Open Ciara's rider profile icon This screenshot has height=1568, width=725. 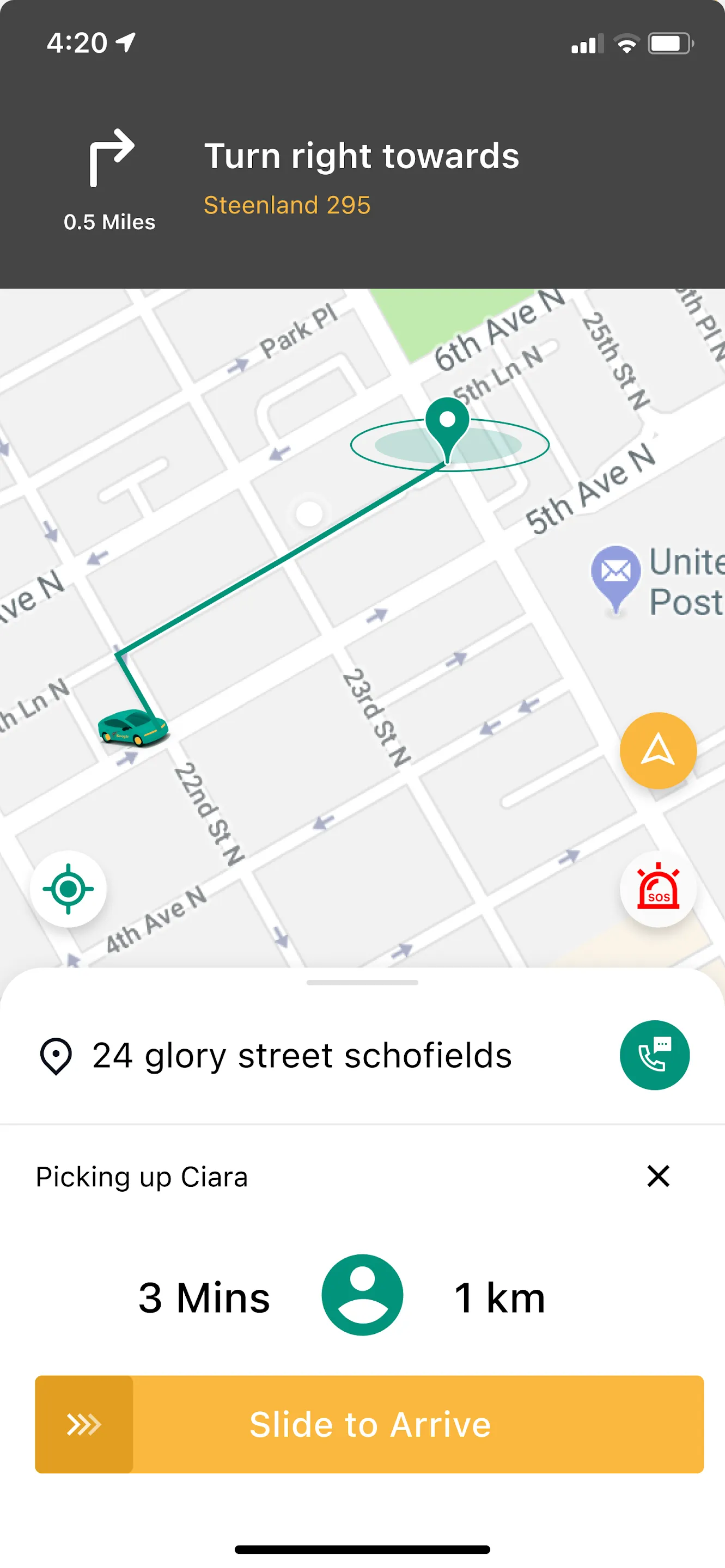point(362,1295)
